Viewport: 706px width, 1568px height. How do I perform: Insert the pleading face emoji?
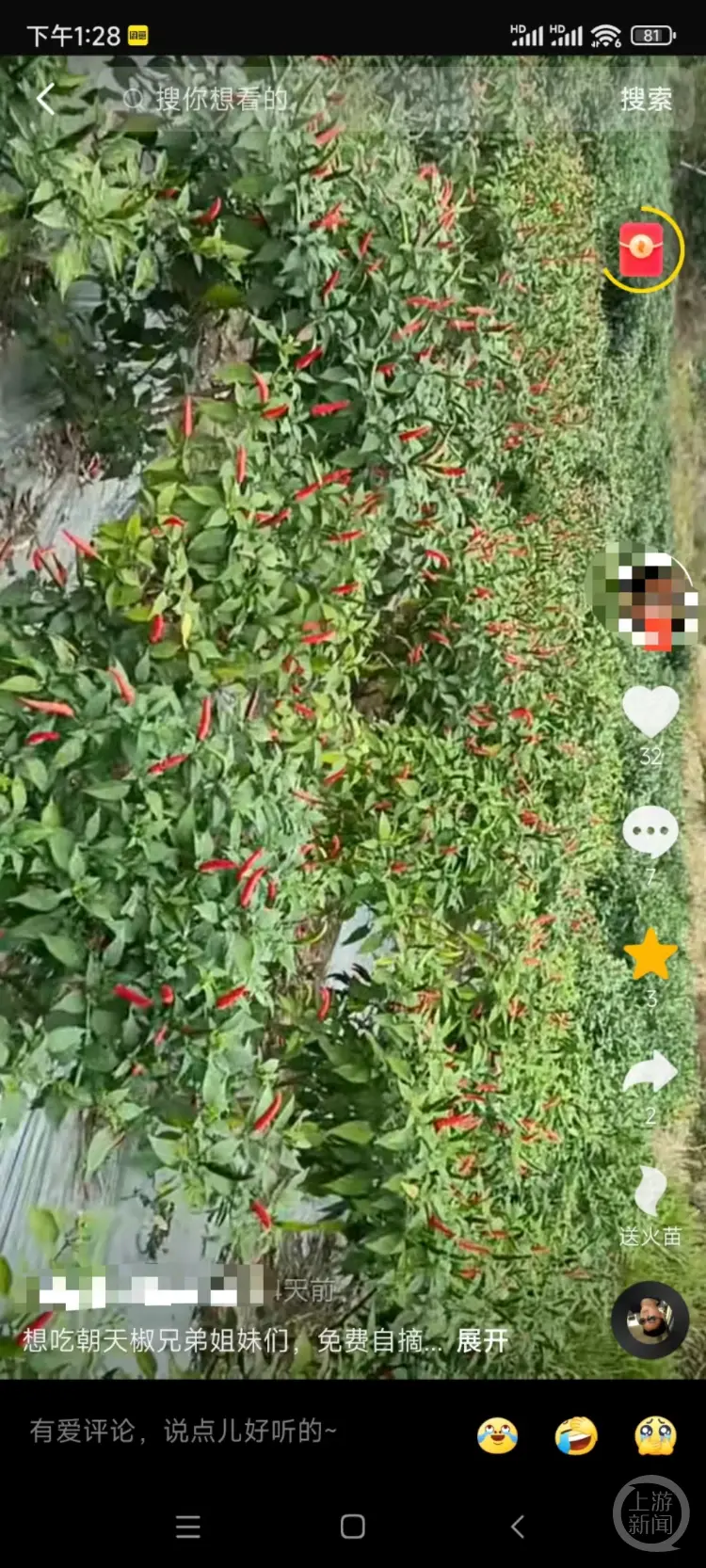[x=656, y=1435]
